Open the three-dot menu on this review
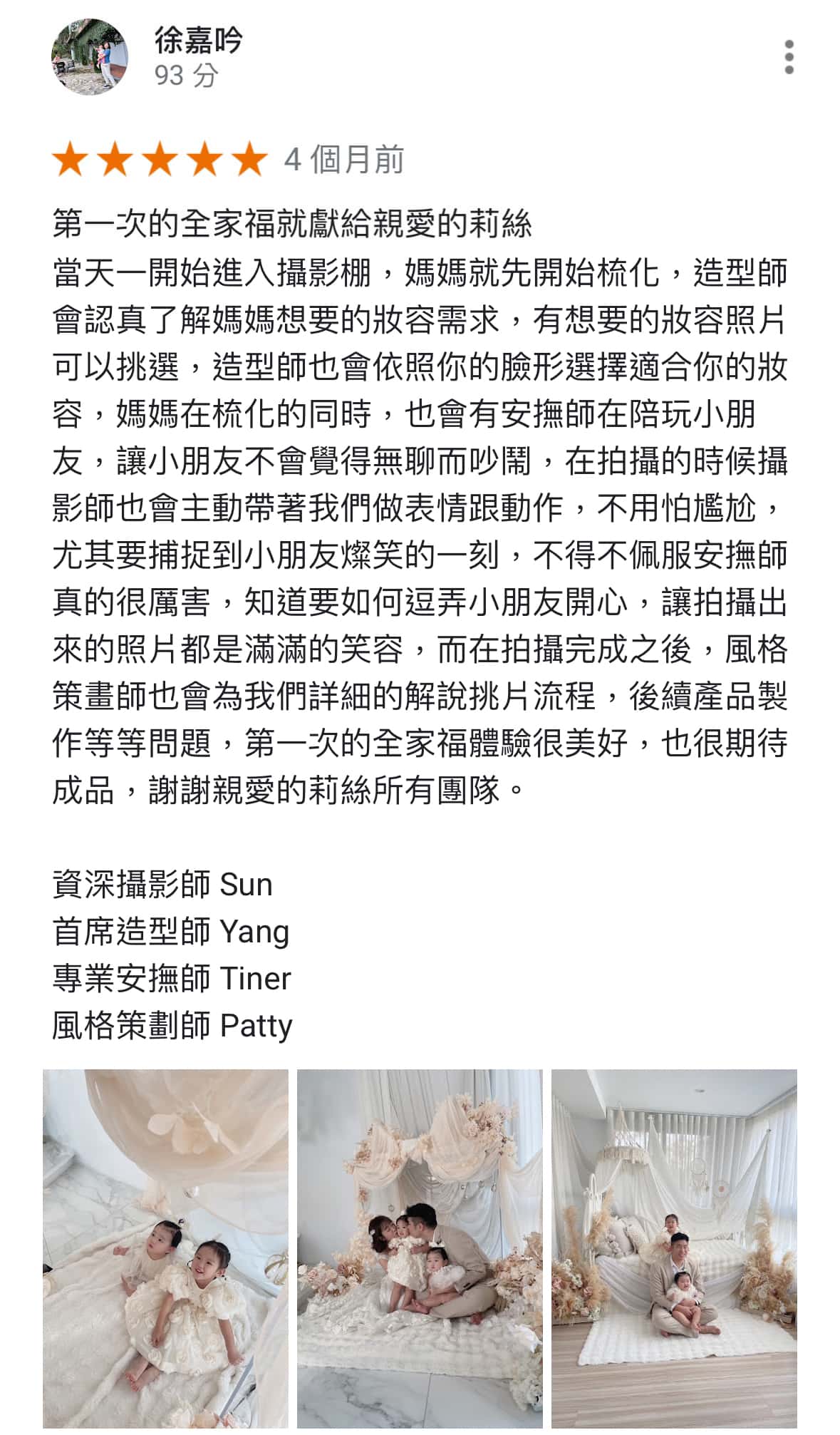The width and height of the screenshot is (840, 1435). 788,57
